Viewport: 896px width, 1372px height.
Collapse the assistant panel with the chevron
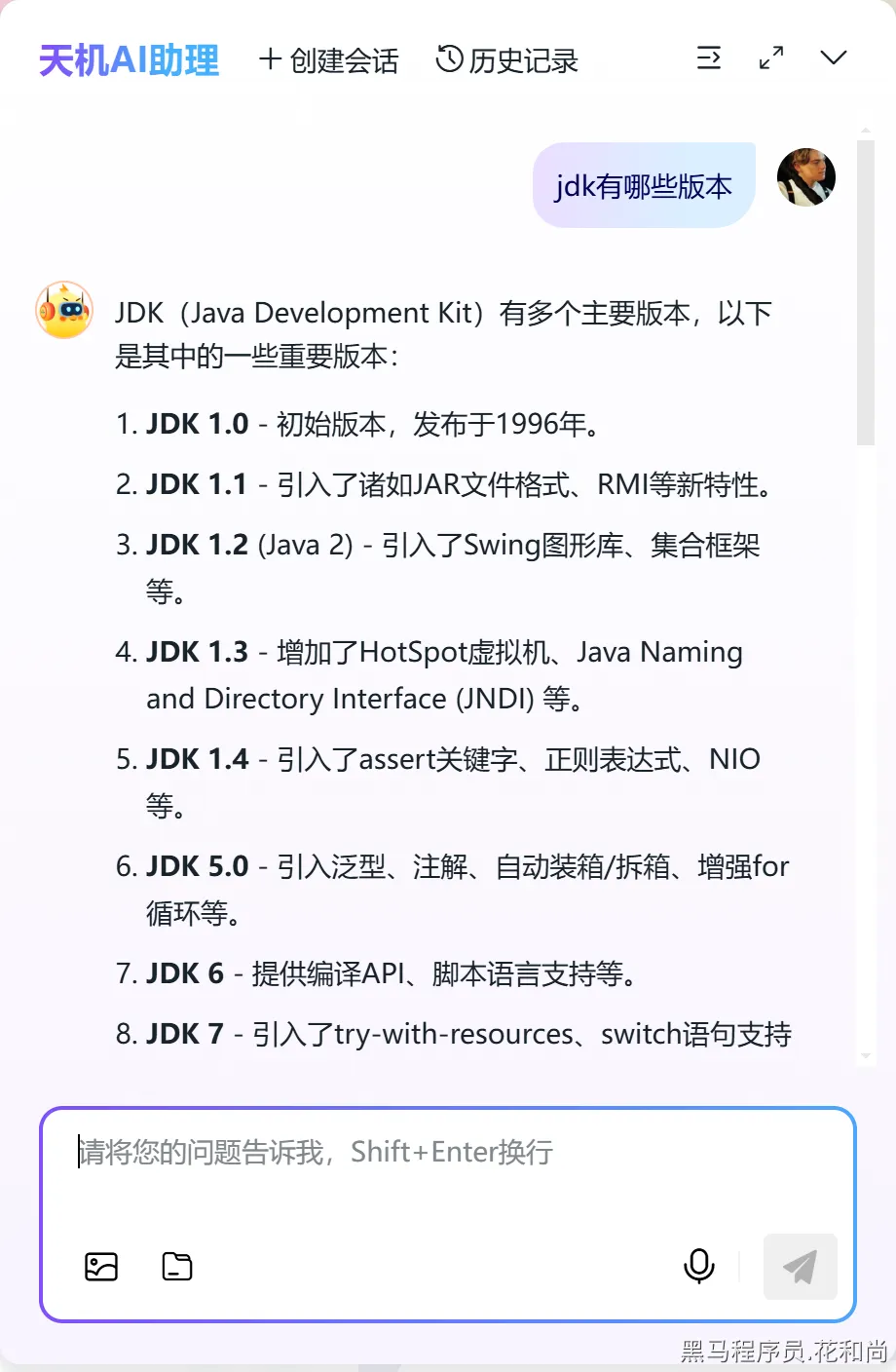point(834,58)
